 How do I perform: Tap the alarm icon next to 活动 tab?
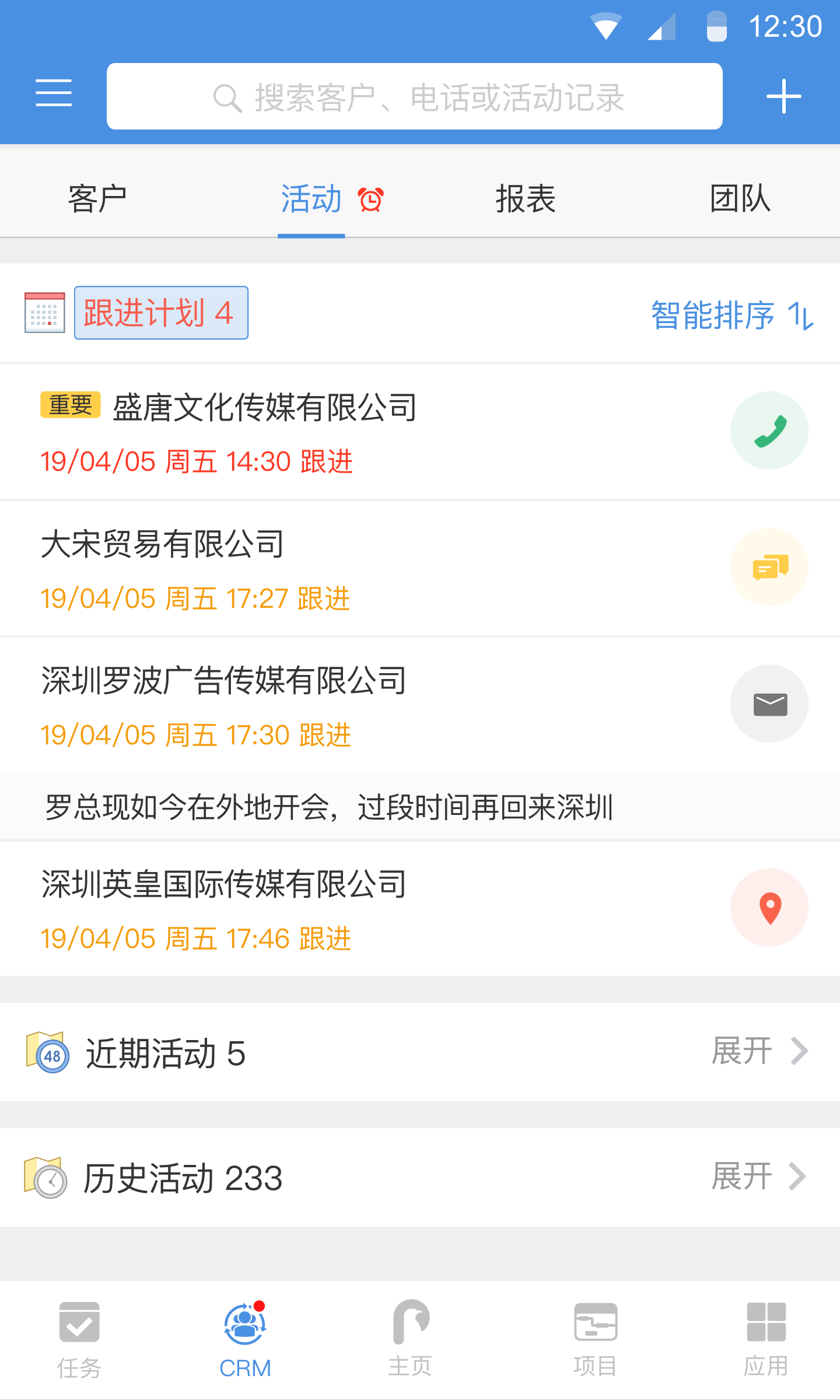(x=372, y=199)
